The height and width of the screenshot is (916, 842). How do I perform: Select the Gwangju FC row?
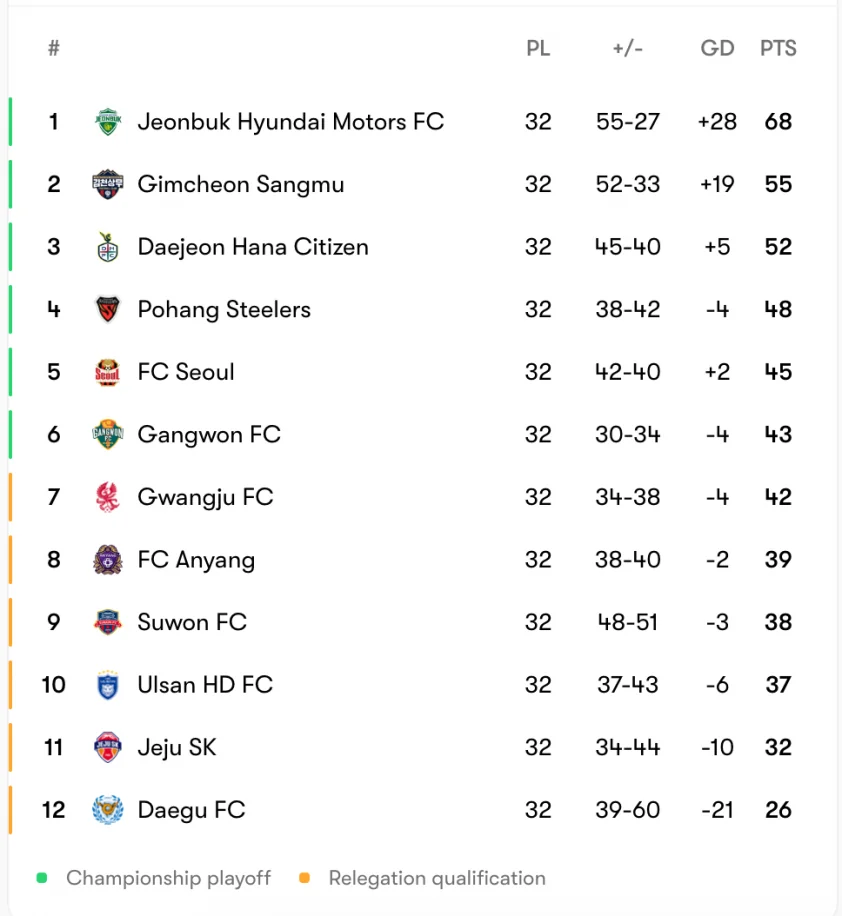[205, 497]
